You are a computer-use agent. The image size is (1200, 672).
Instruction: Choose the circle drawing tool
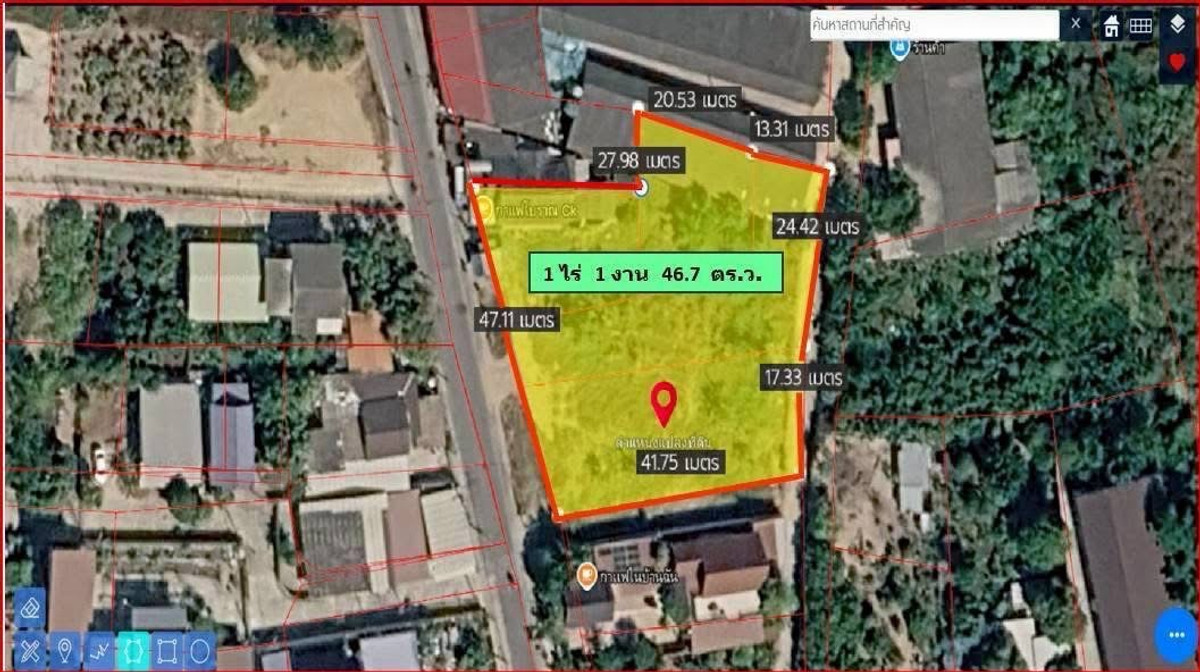(200, 651)
